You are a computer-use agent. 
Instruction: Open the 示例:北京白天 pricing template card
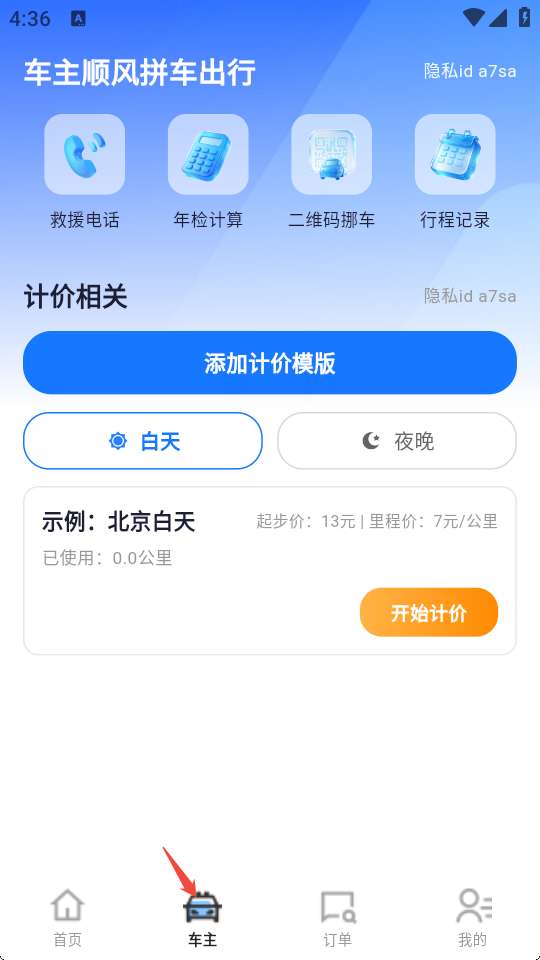coord(270,571)
